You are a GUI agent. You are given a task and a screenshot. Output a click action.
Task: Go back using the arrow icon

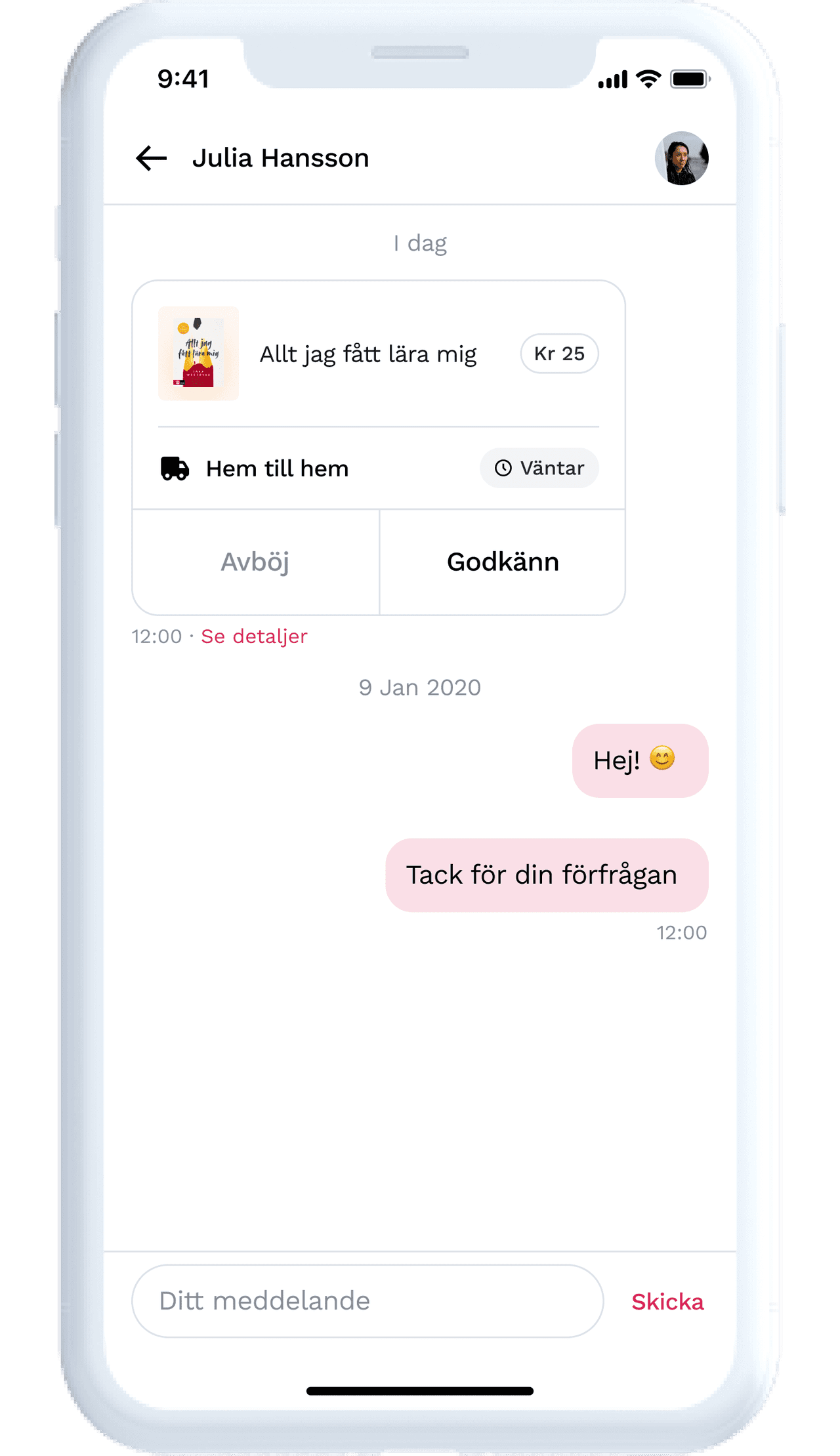152,158
